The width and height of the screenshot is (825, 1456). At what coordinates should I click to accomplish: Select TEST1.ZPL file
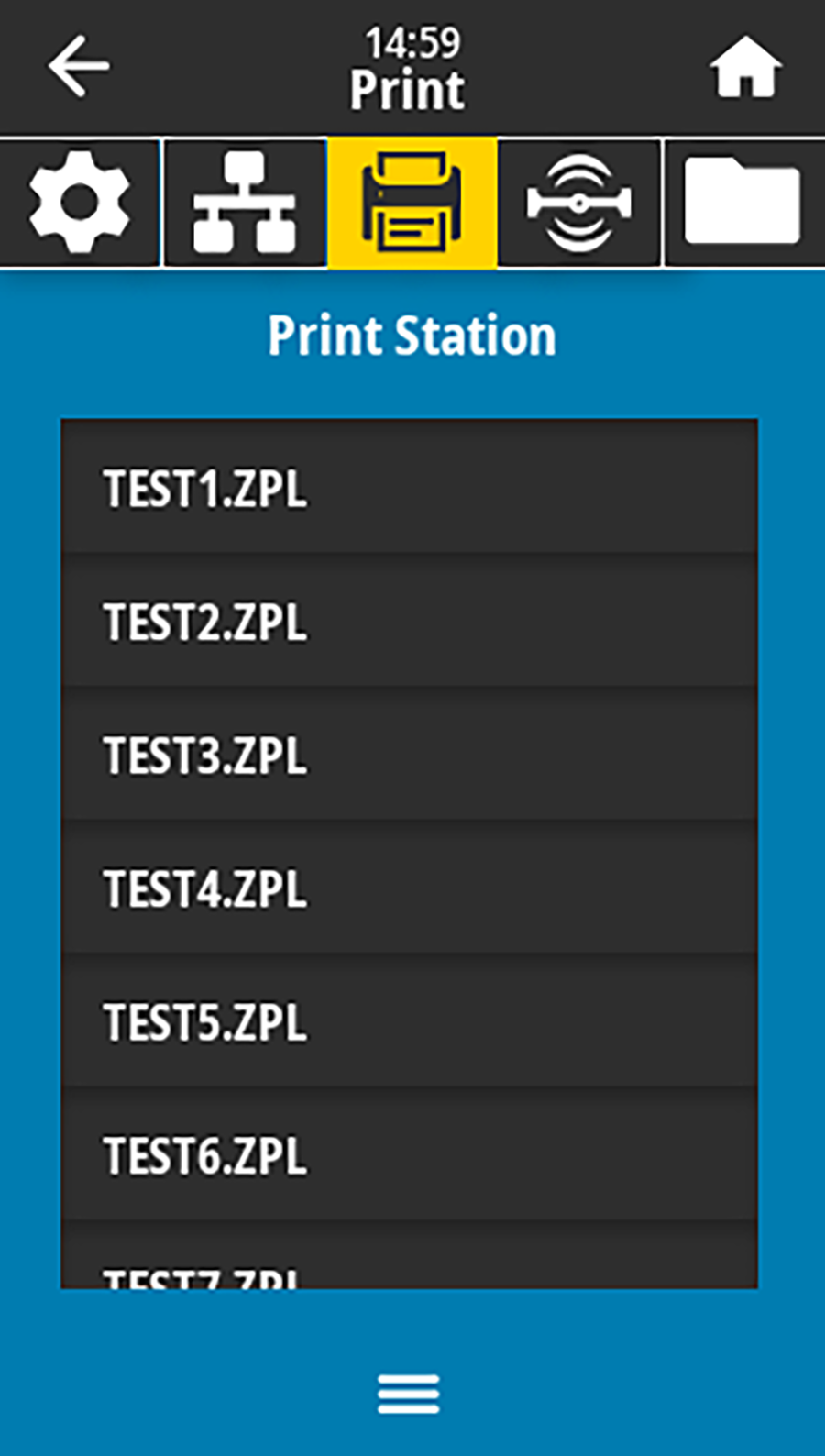409,488
